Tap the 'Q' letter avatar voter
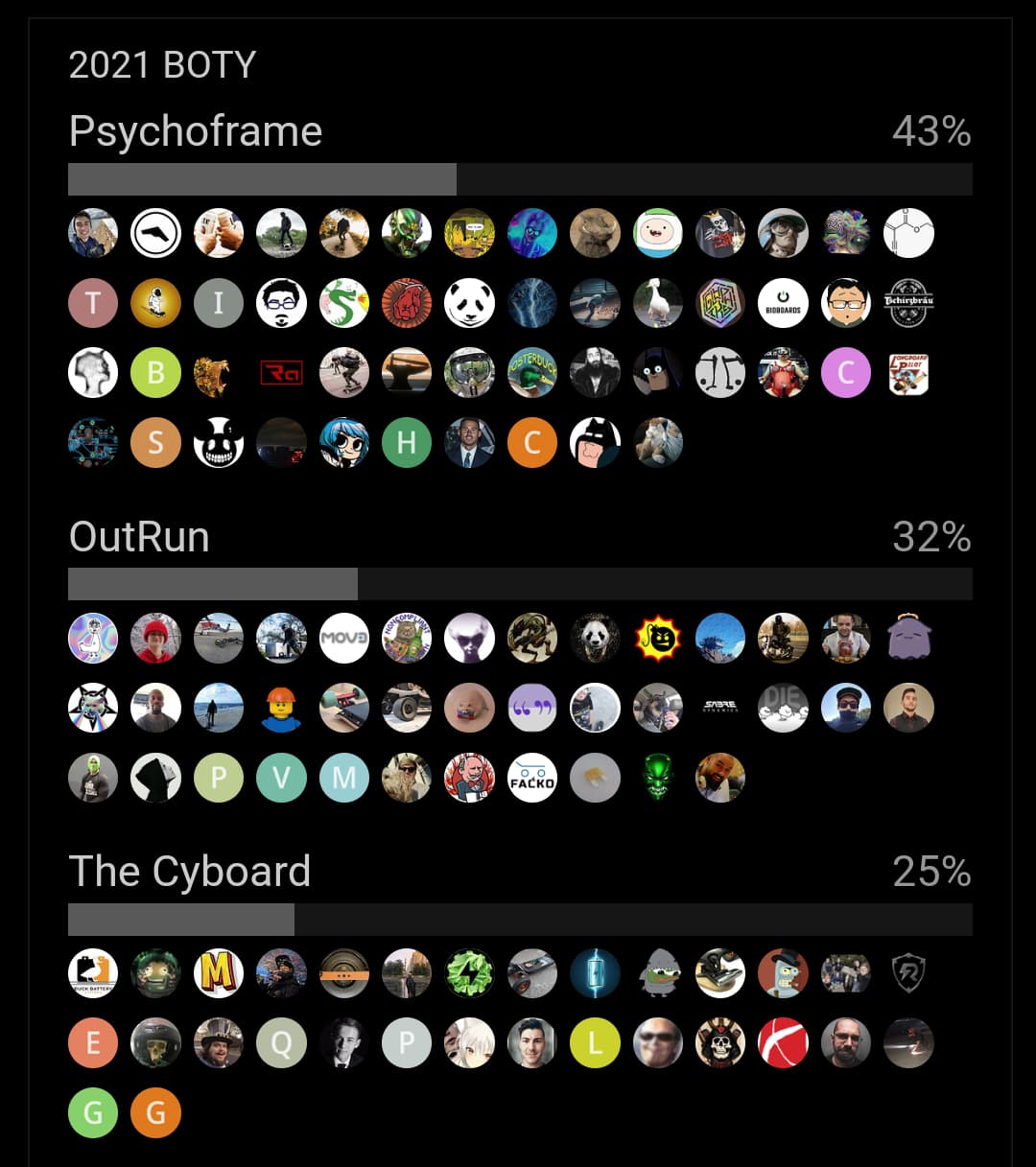Viewport: 1036px width, 1167px height. click(281, 1042)
